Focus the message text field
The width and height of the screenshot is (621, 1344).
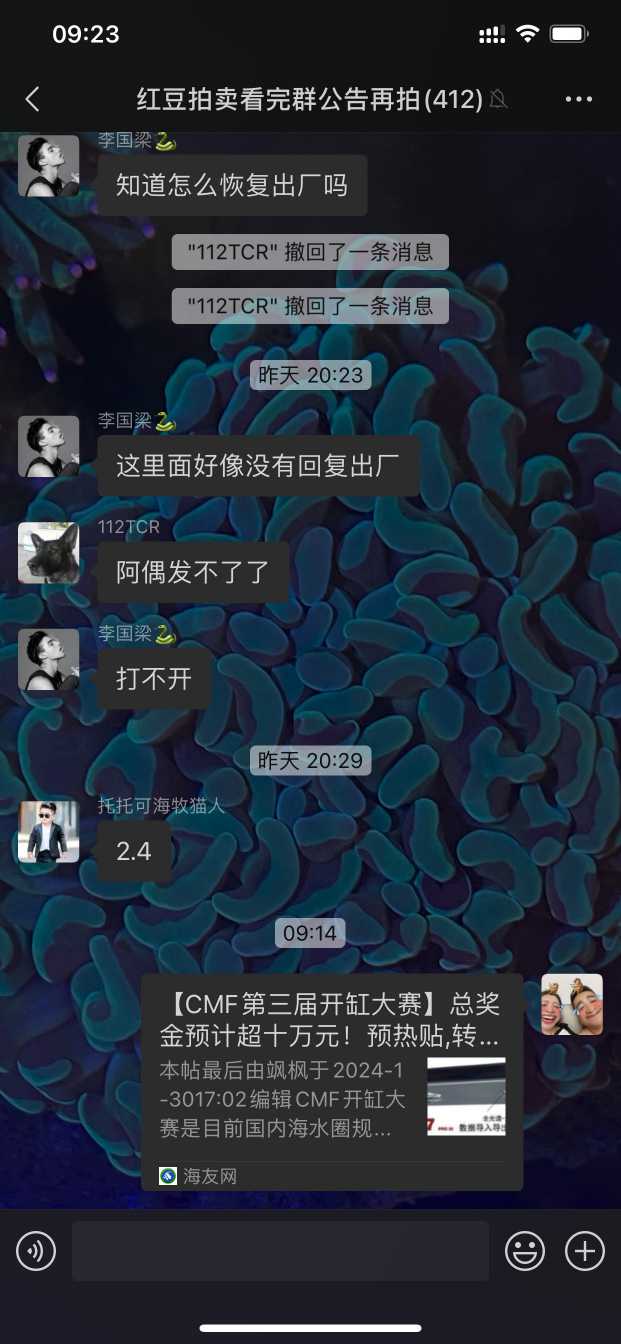280,1251
